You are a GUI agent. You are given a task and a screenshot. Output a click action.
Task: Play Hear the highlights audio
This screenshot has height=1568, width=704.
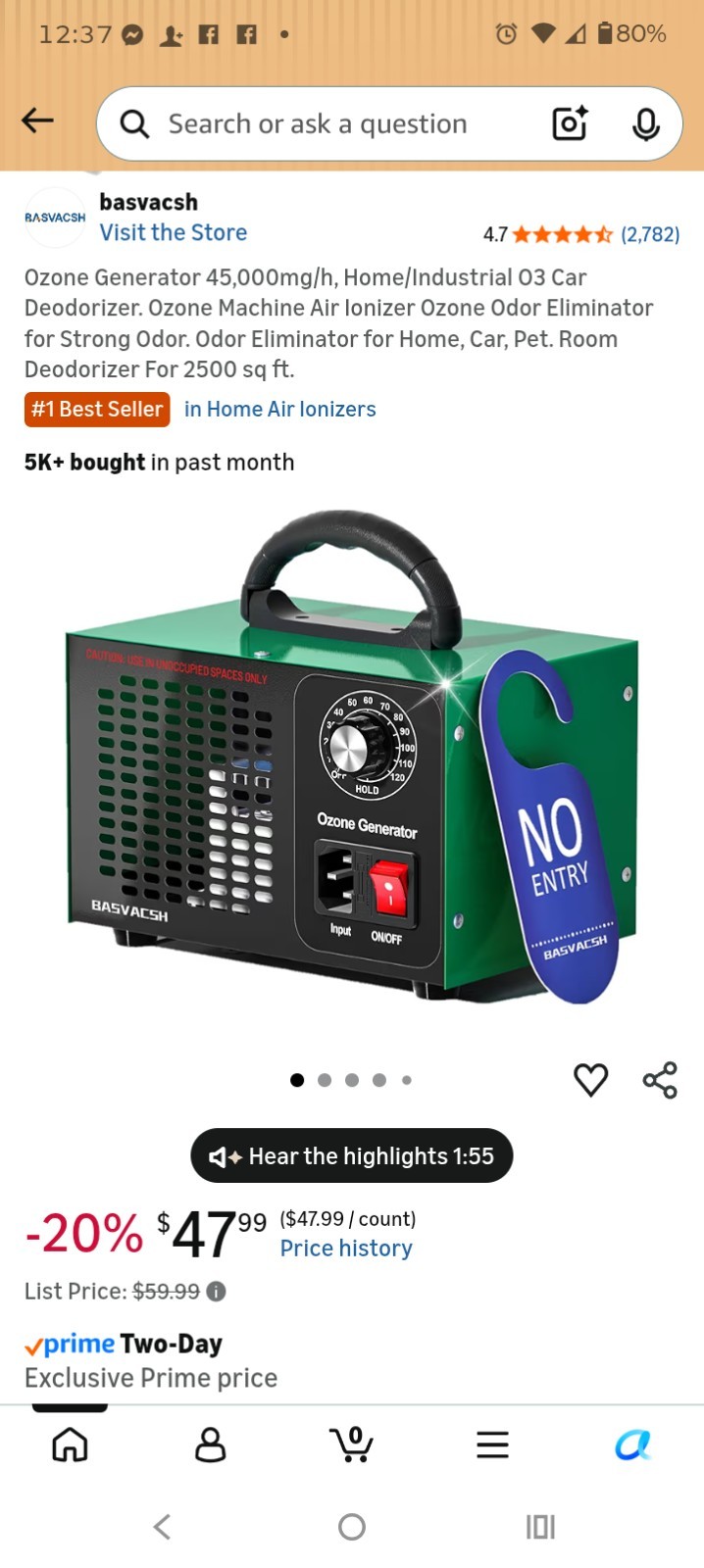(x=351, y=1156)
